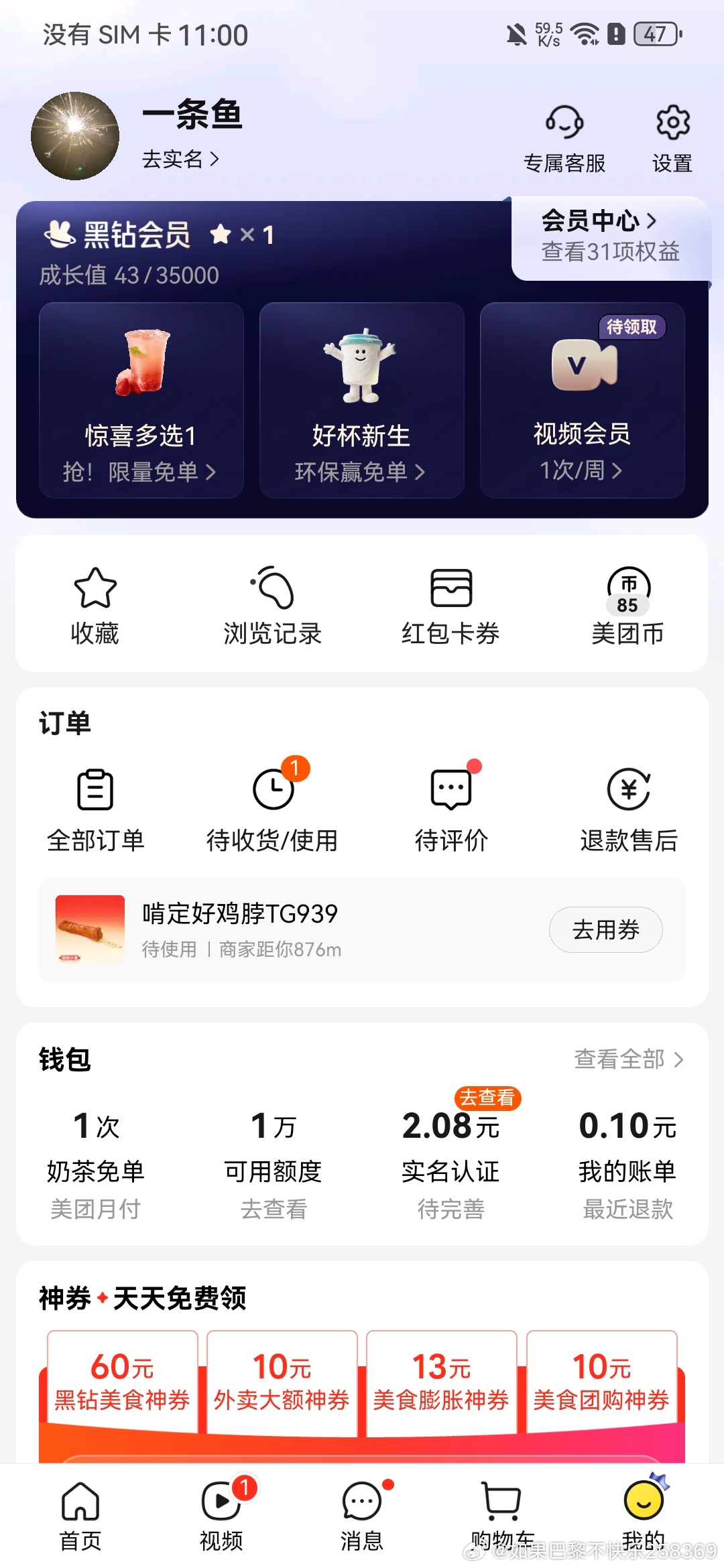Screen dimensions: 724x1568
Task: Open 专属客服 customer service
Action: 564,138
